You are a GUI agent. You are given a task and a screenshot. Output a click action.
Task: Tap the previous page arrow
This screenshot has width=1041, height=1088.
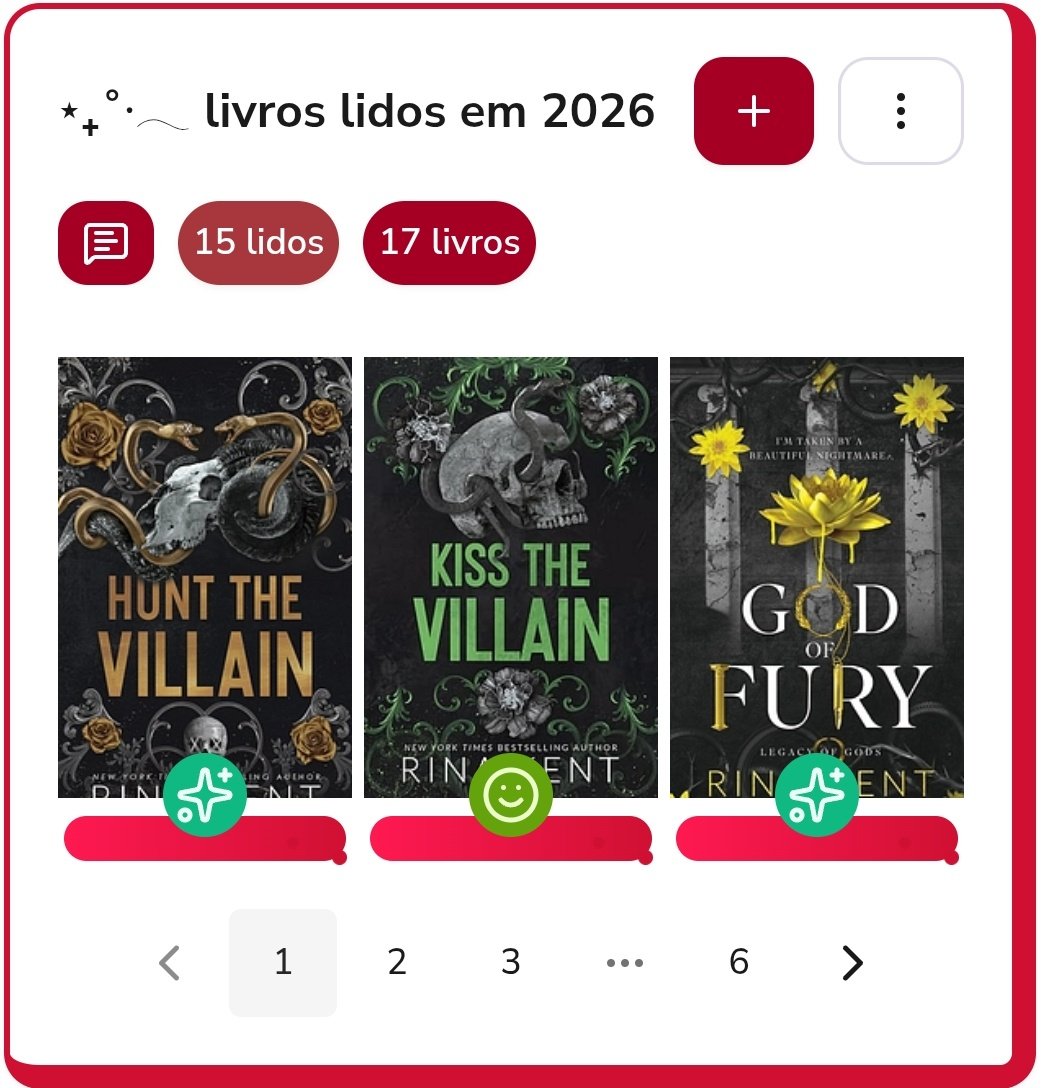coord(170,963)
